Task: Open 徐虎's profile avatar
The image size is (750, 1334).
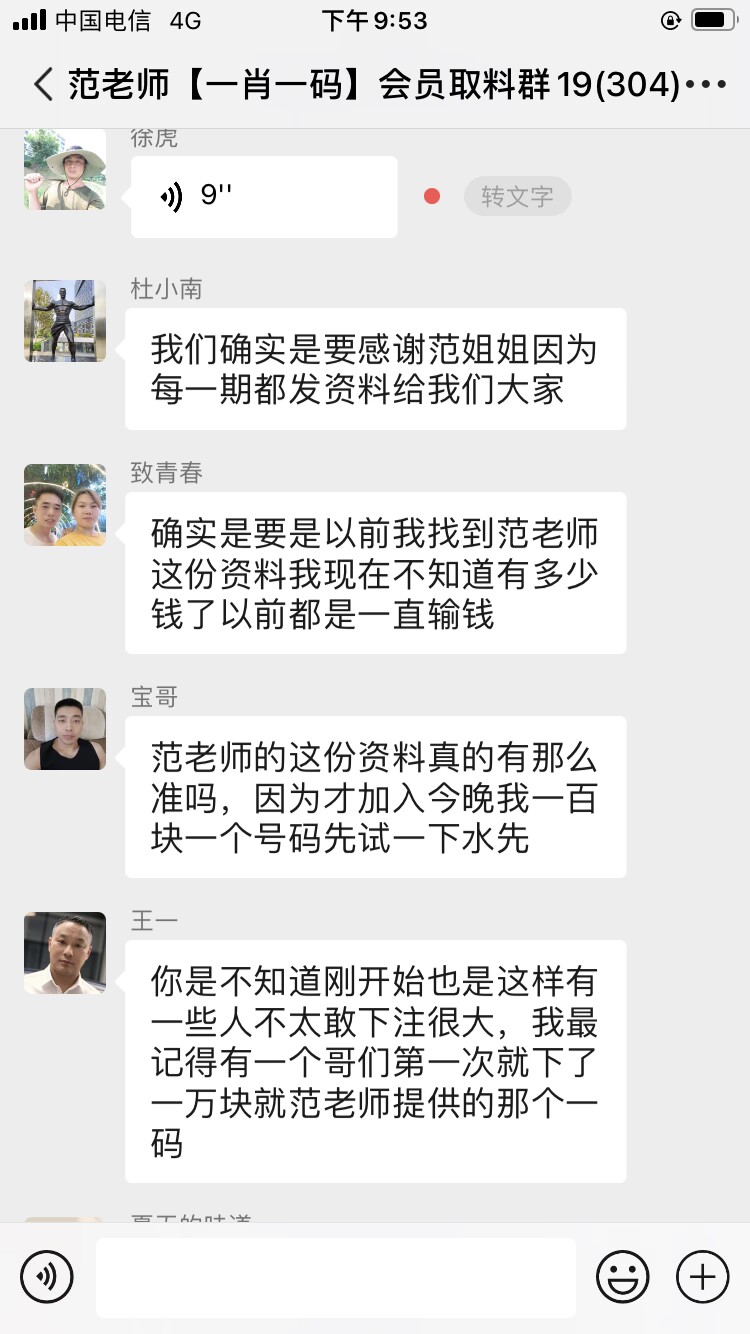Action: 65,168
